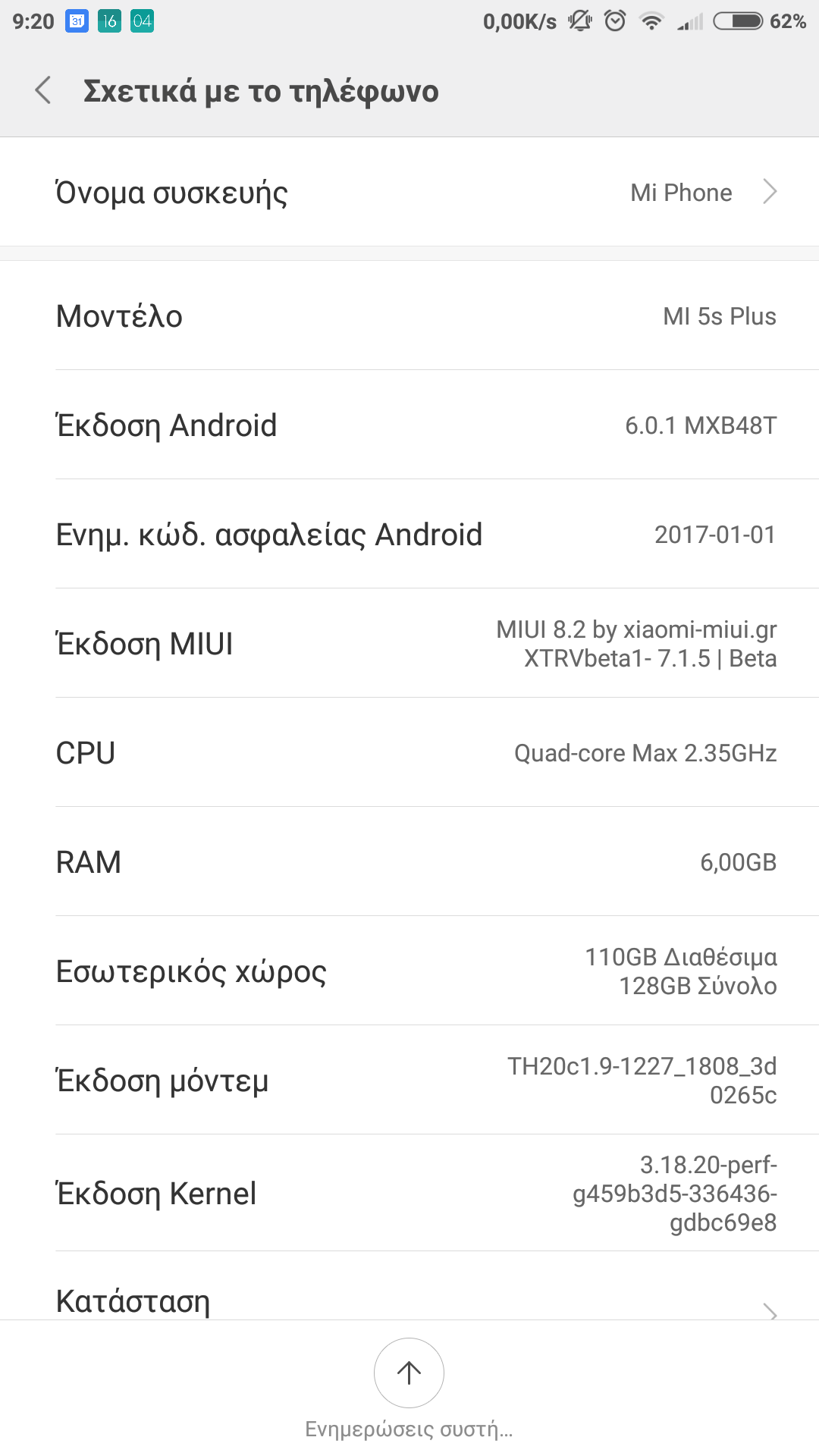Image resolution: width=819 pixels, height=1456 pixels.
Task: Go back from Σχετικά με το τηλέφωνο
Action: coord(44,90)
